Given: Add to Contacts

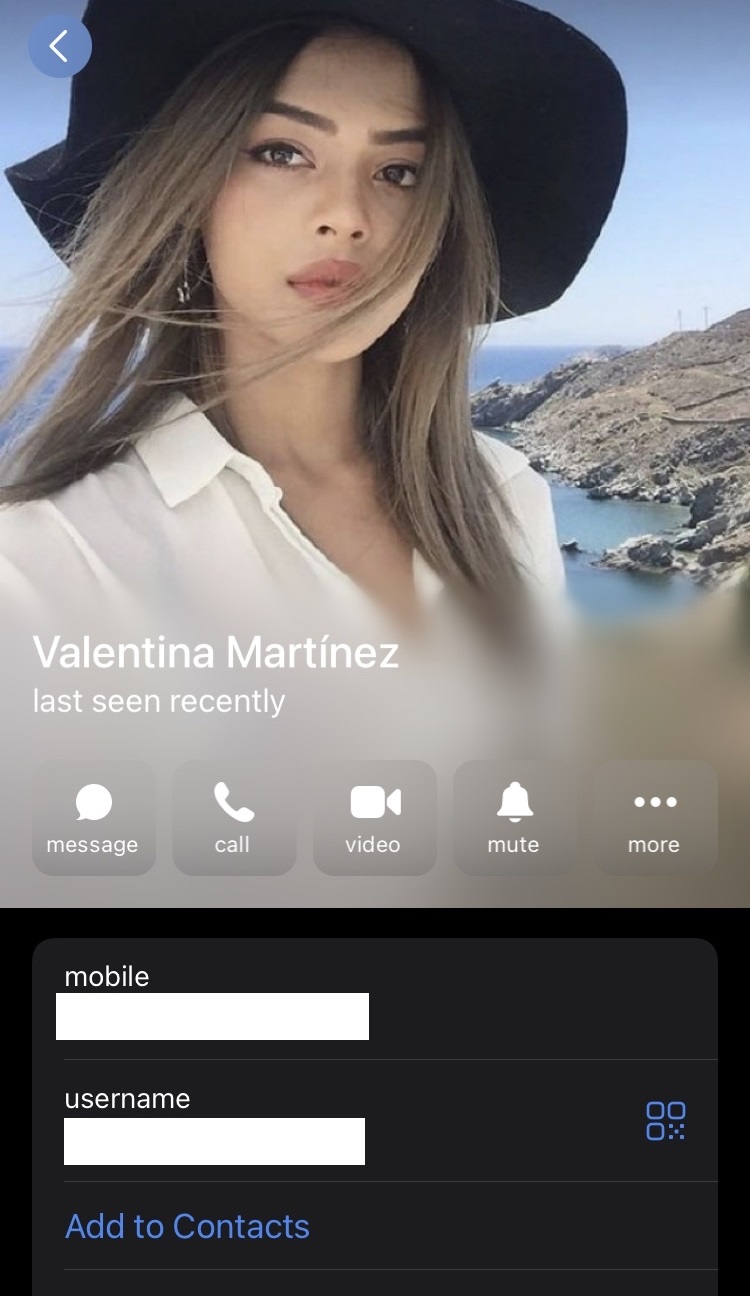Looking at the screenshot, I should (x=188, y=1226).
